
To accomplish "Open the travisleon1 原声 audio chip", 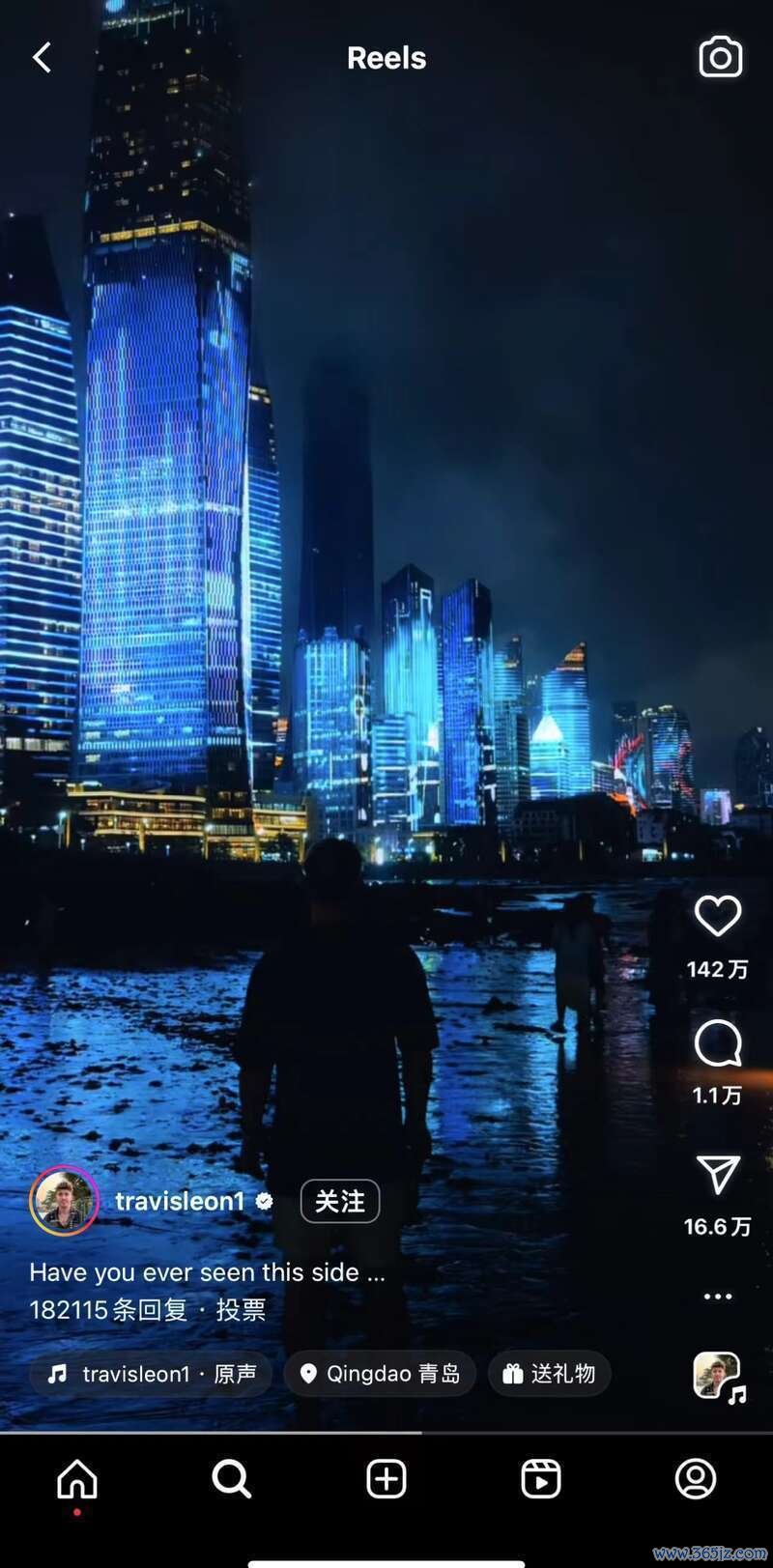I will click(x=152, y=1374).
